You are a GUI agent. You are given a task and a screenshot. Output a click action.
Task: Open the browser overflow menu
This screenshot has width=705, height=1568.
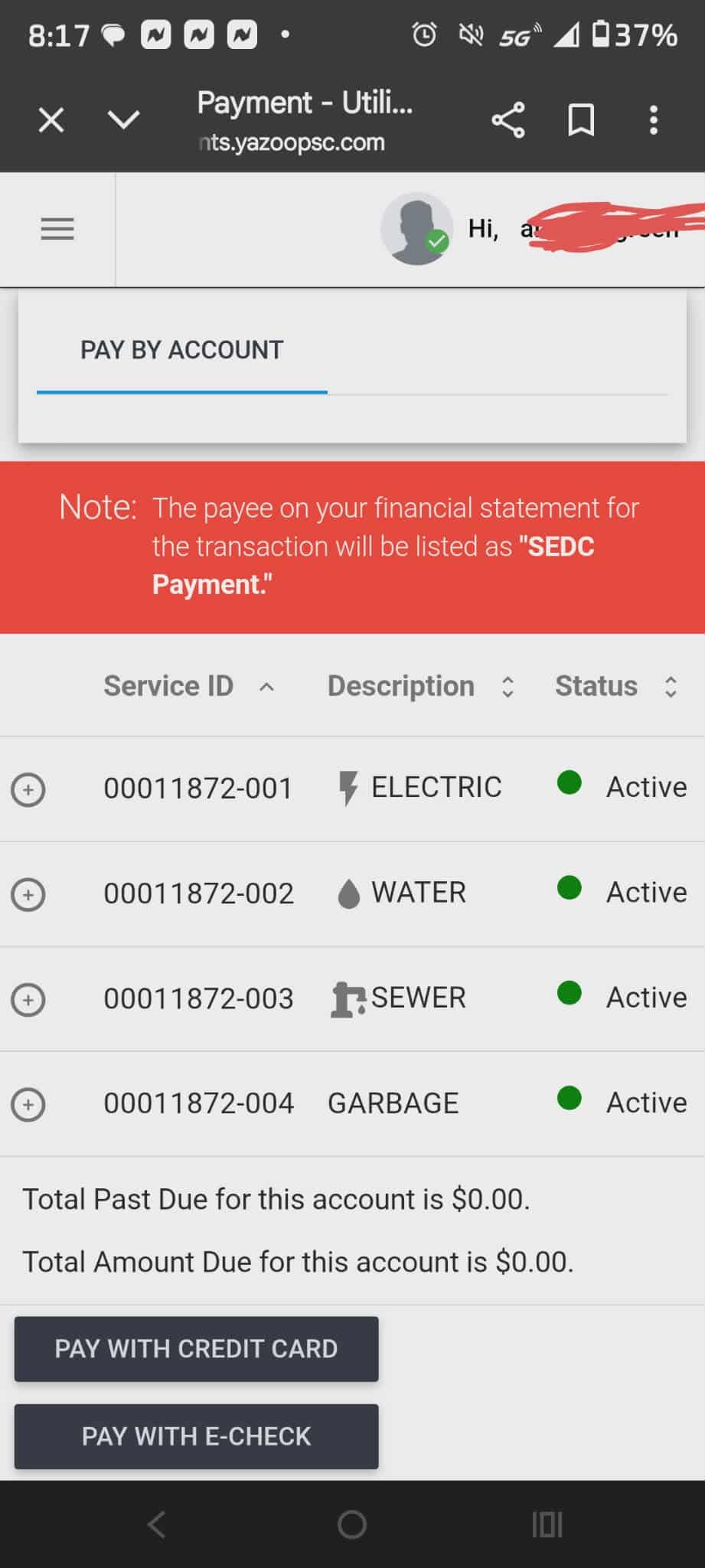653,120
